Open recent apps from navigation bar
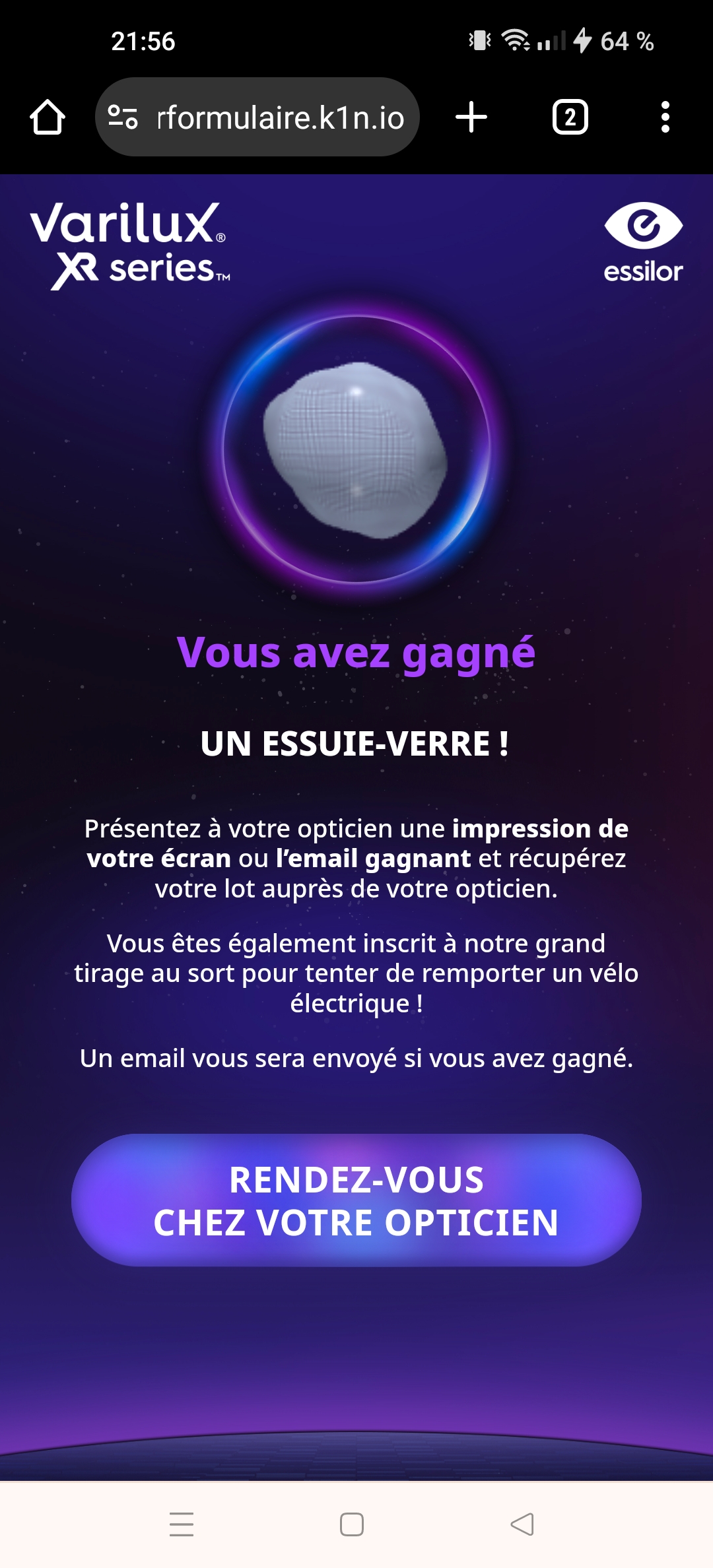The height and width of the screenshot is (1568, 713). pos(182,1524)
